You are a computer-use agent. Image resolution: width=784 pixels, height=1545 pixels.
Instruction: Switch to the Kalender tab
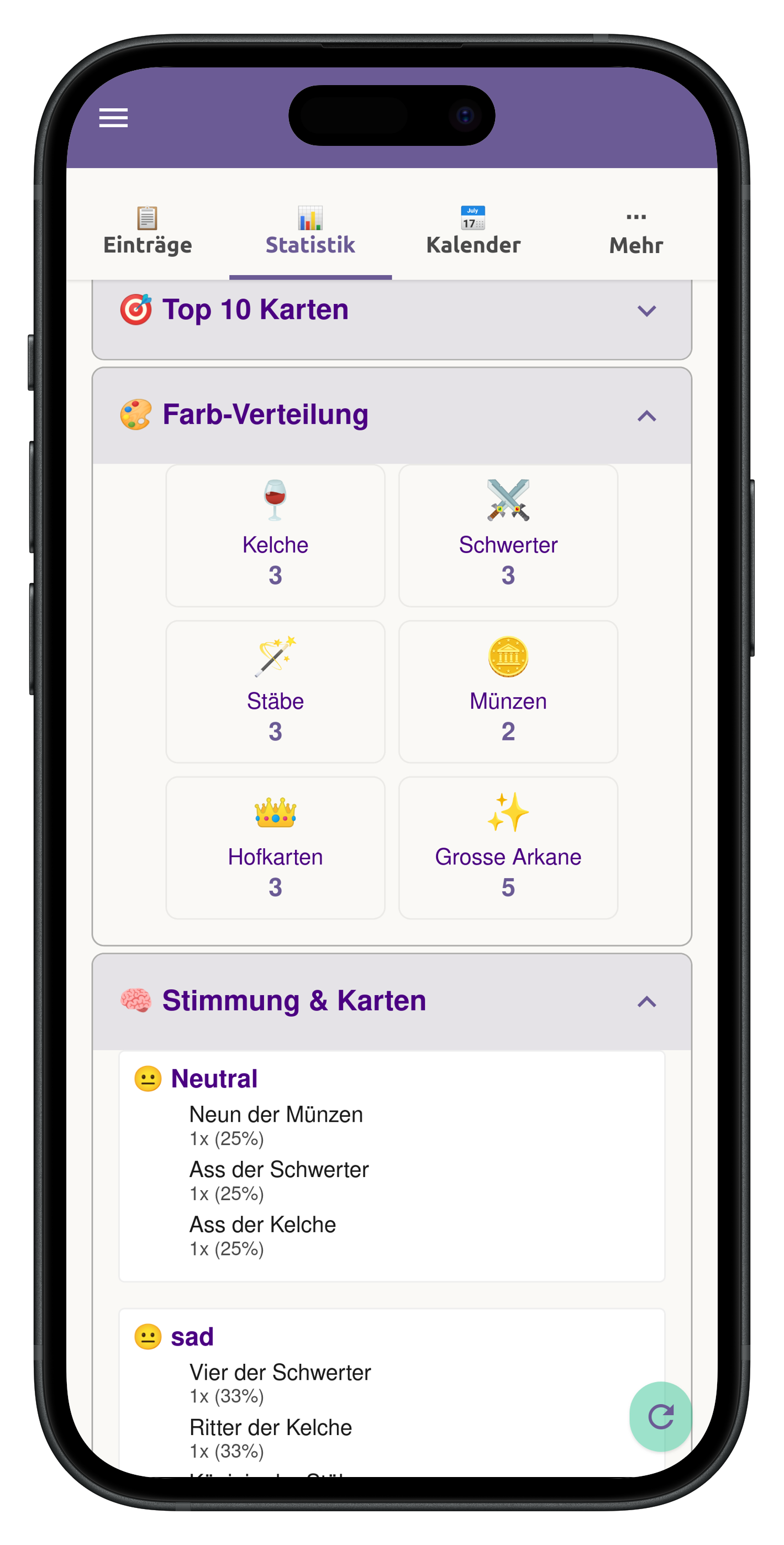tap(473, 232)
